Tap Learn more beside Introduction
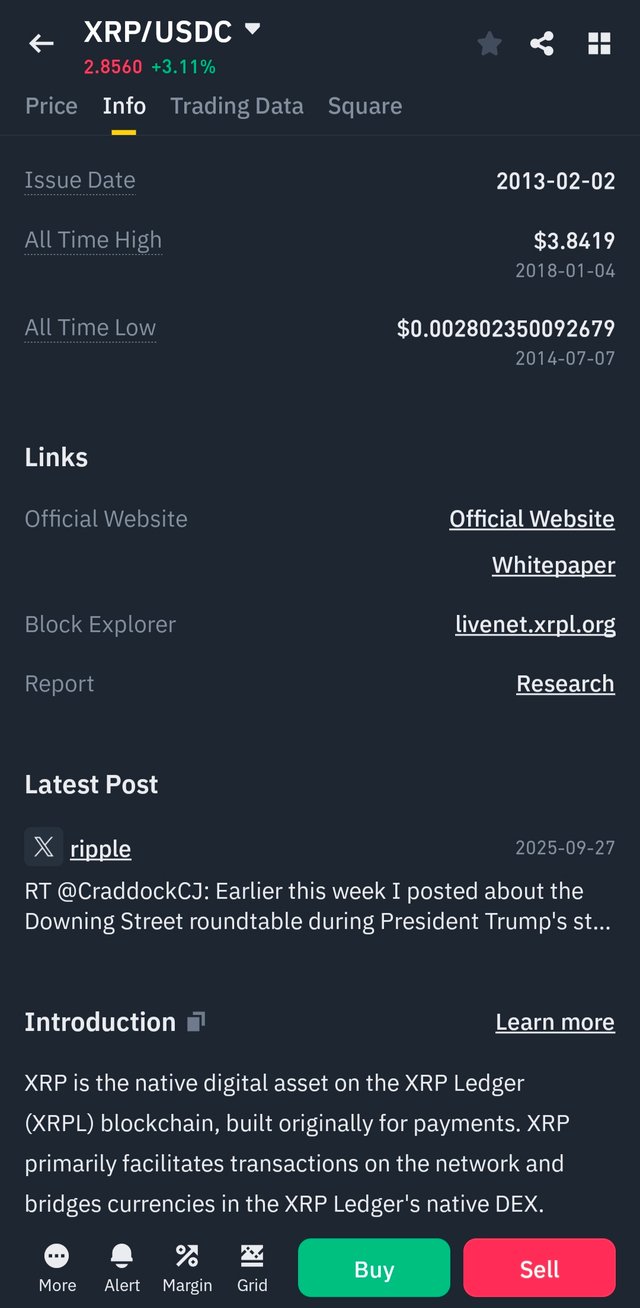The height and width of the screenshot is (1308, 640). (555, 1022)
